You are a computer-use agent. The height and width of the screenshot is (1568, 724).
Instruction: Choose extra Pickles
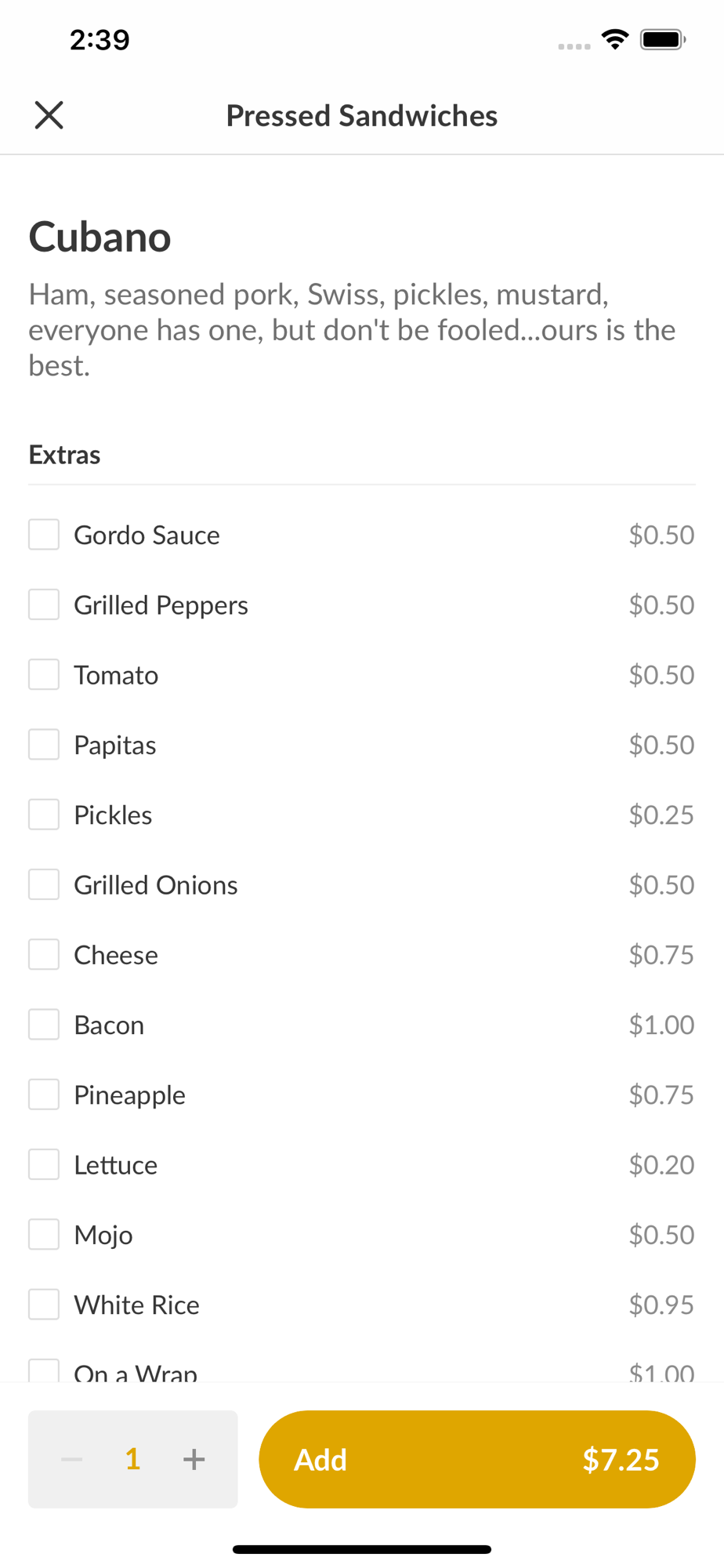(x=44, y=814)
